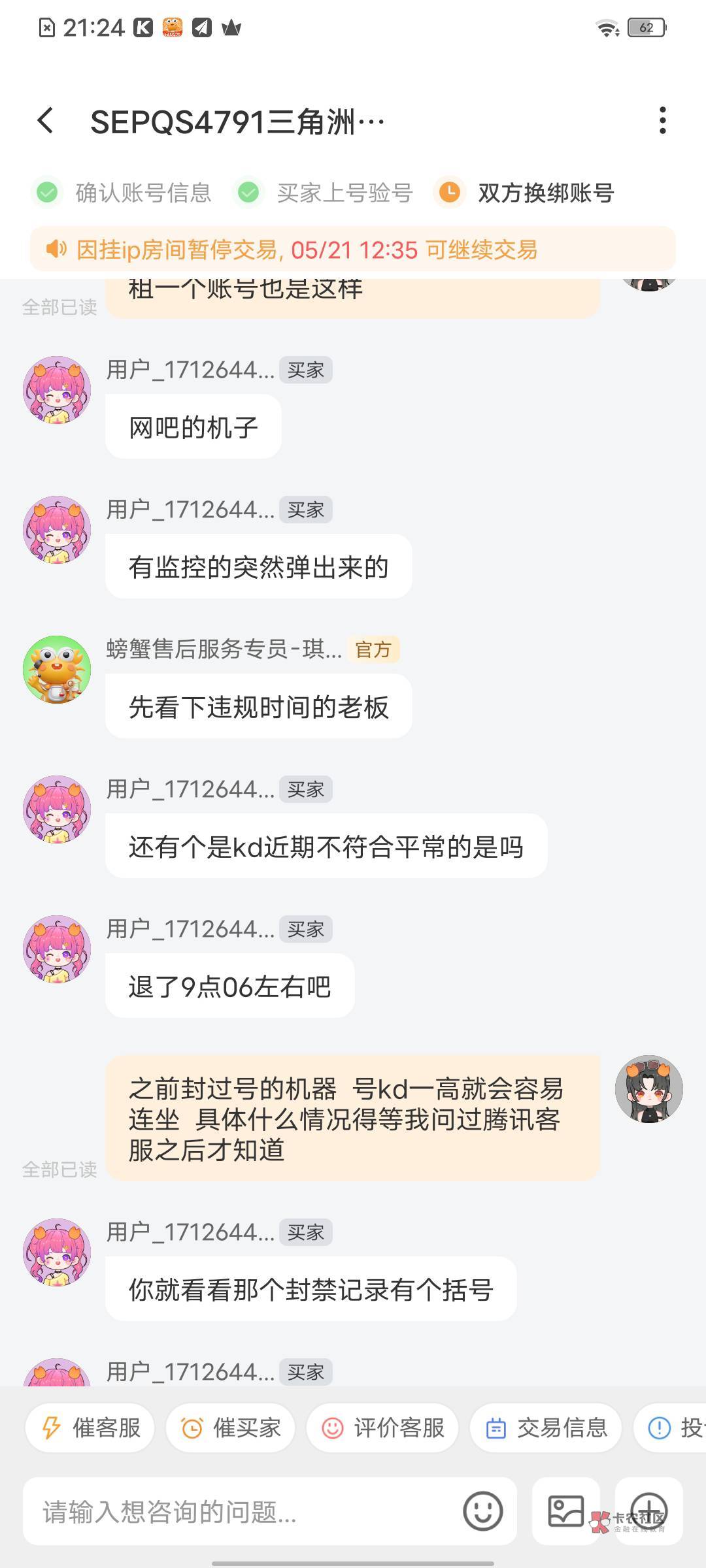The image size is (706, 1568).
Task: Tap the 催买家 chip
Action: tap(230, 1428)
